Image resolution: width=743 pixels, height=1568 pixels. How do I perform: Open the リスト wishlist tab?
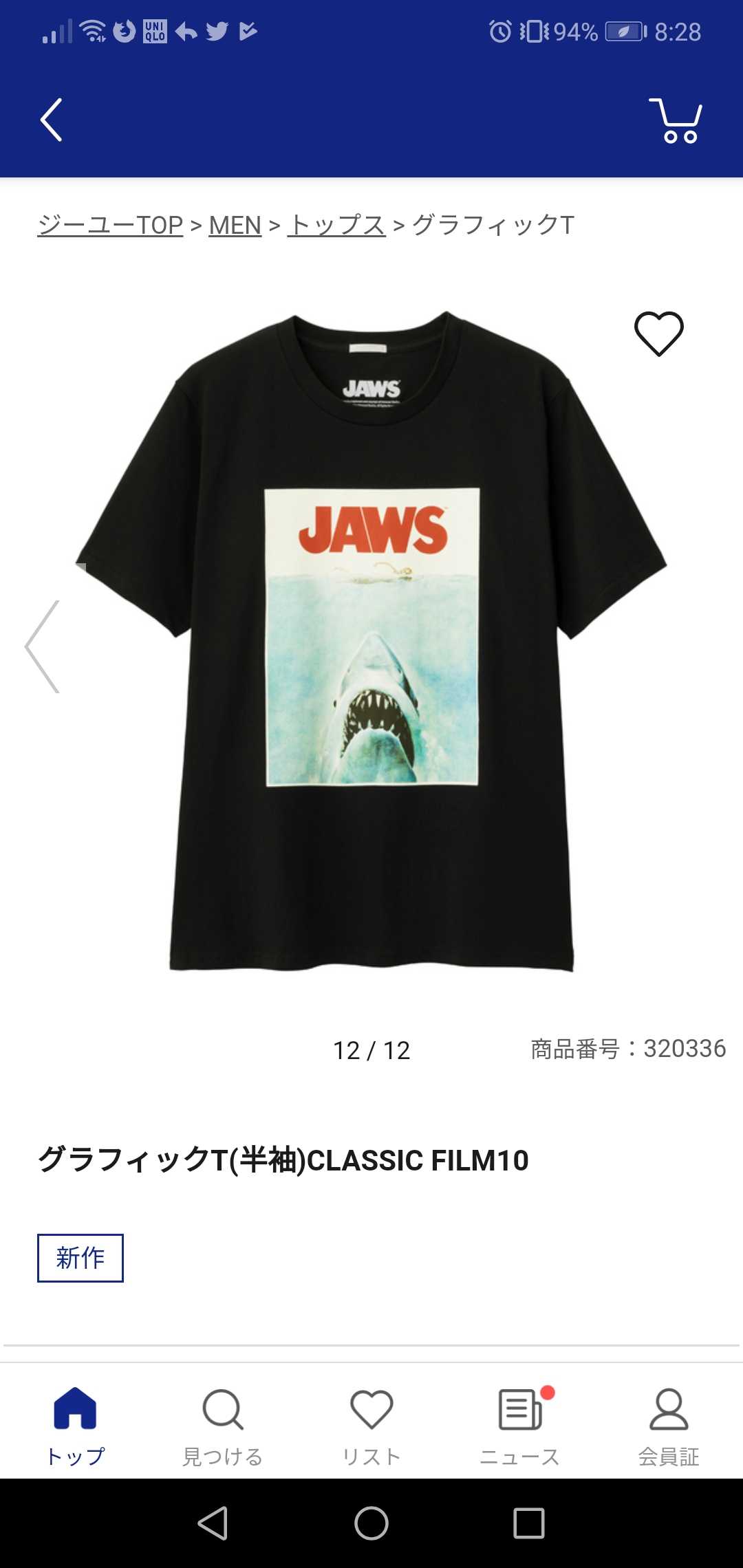coord(371,1425)
